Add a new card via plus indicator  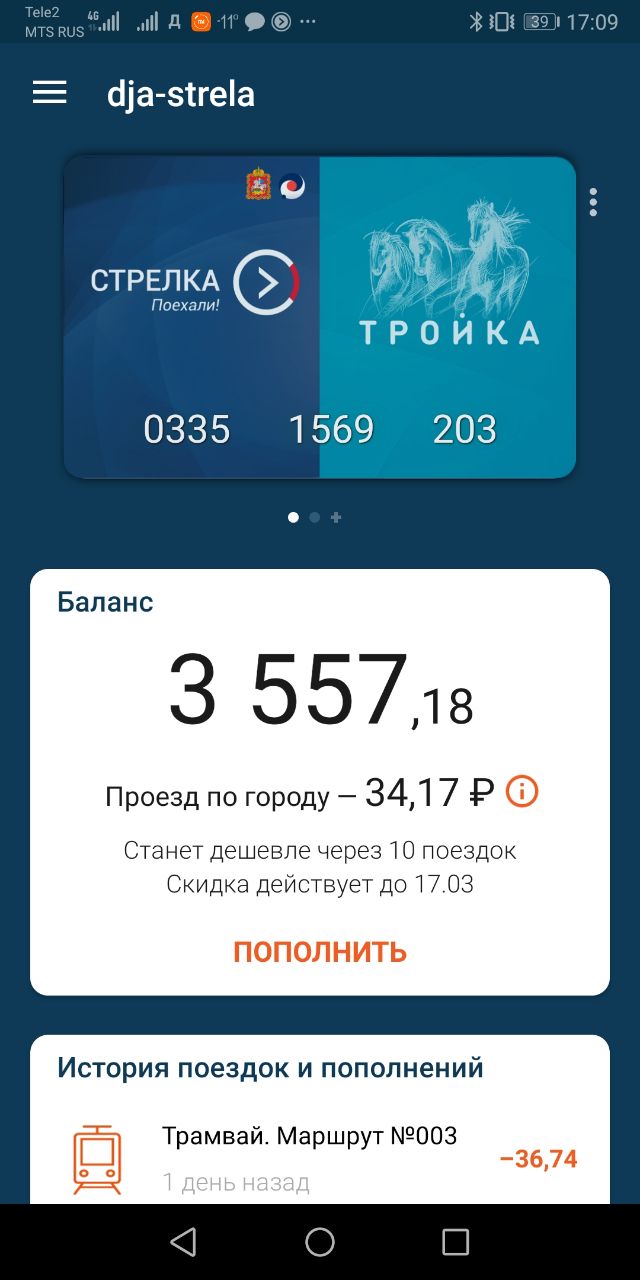click(336, 517)
